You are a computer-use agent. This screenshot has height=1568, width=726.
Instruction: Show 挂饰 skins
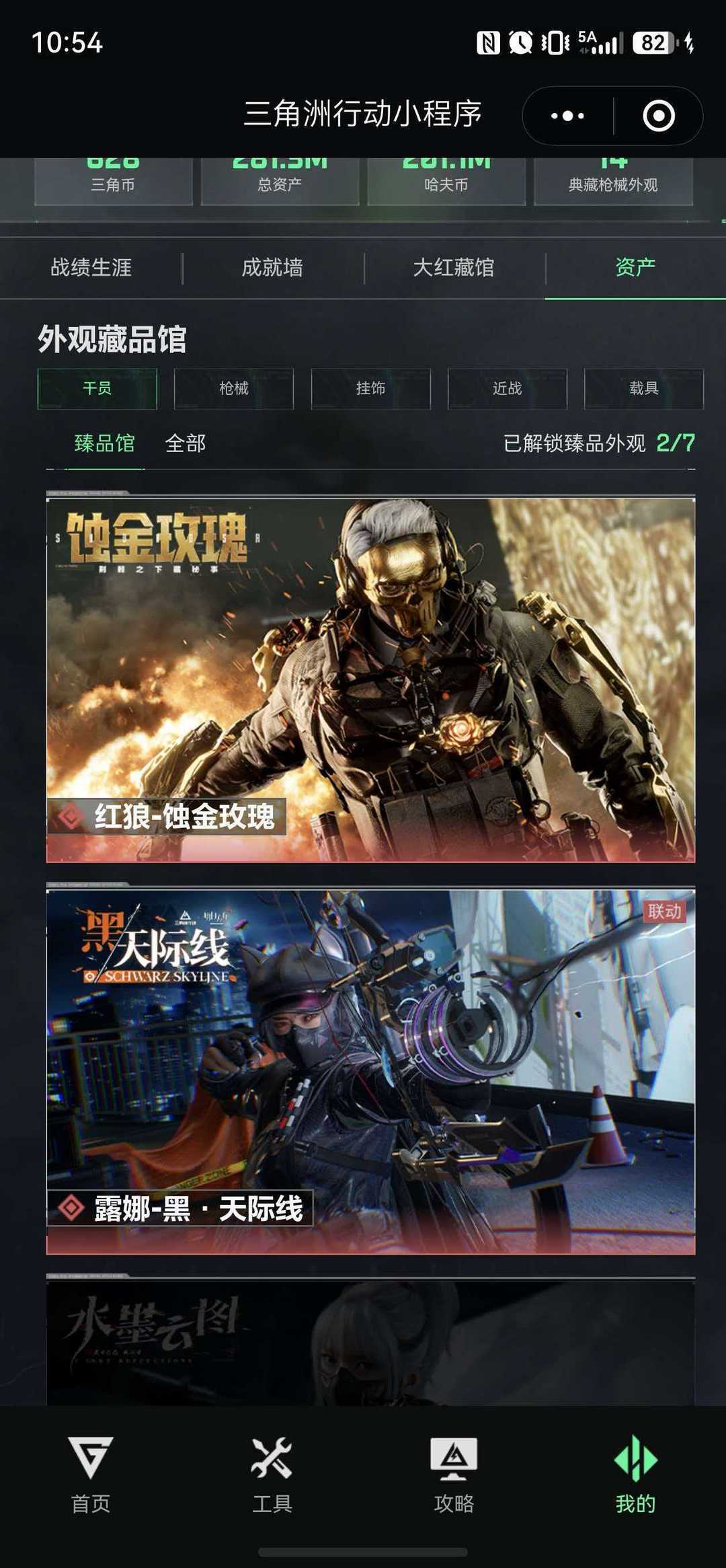(x=370, y=388)
